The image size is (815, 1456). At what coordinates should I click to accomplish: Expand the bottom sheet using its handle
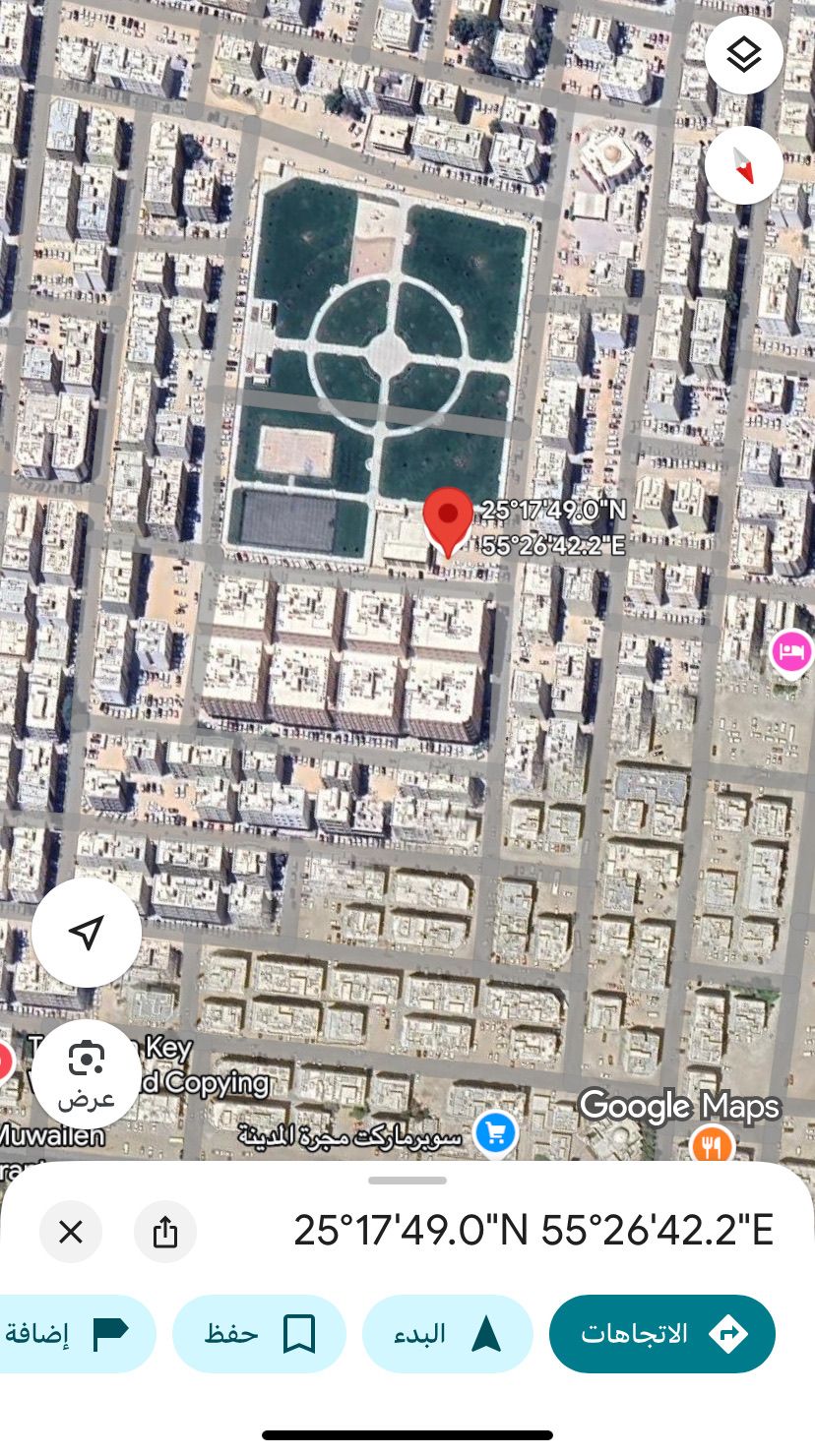pos(407,1181)
